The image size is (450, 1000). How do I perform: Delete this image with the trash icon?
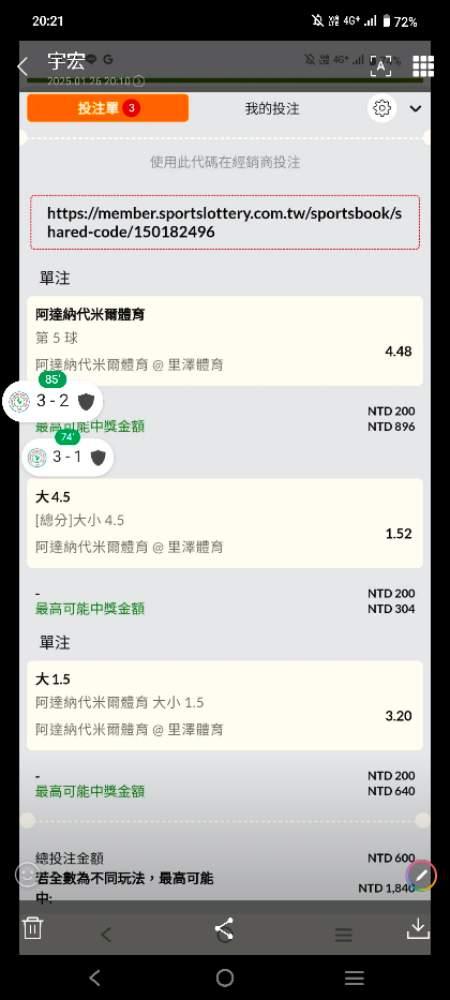click(33, 927)
